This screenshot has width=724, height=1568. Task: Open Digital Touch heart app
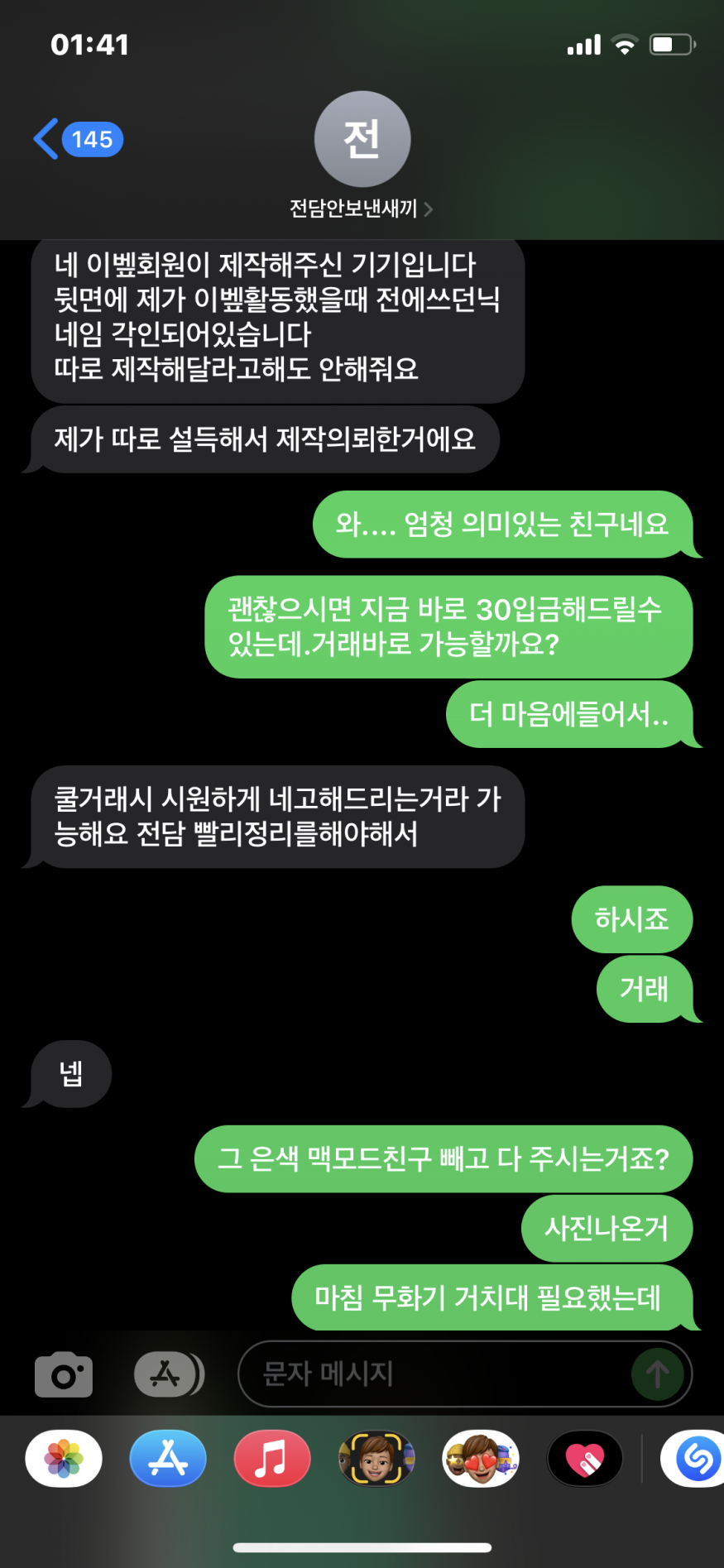click(585, 1459)
